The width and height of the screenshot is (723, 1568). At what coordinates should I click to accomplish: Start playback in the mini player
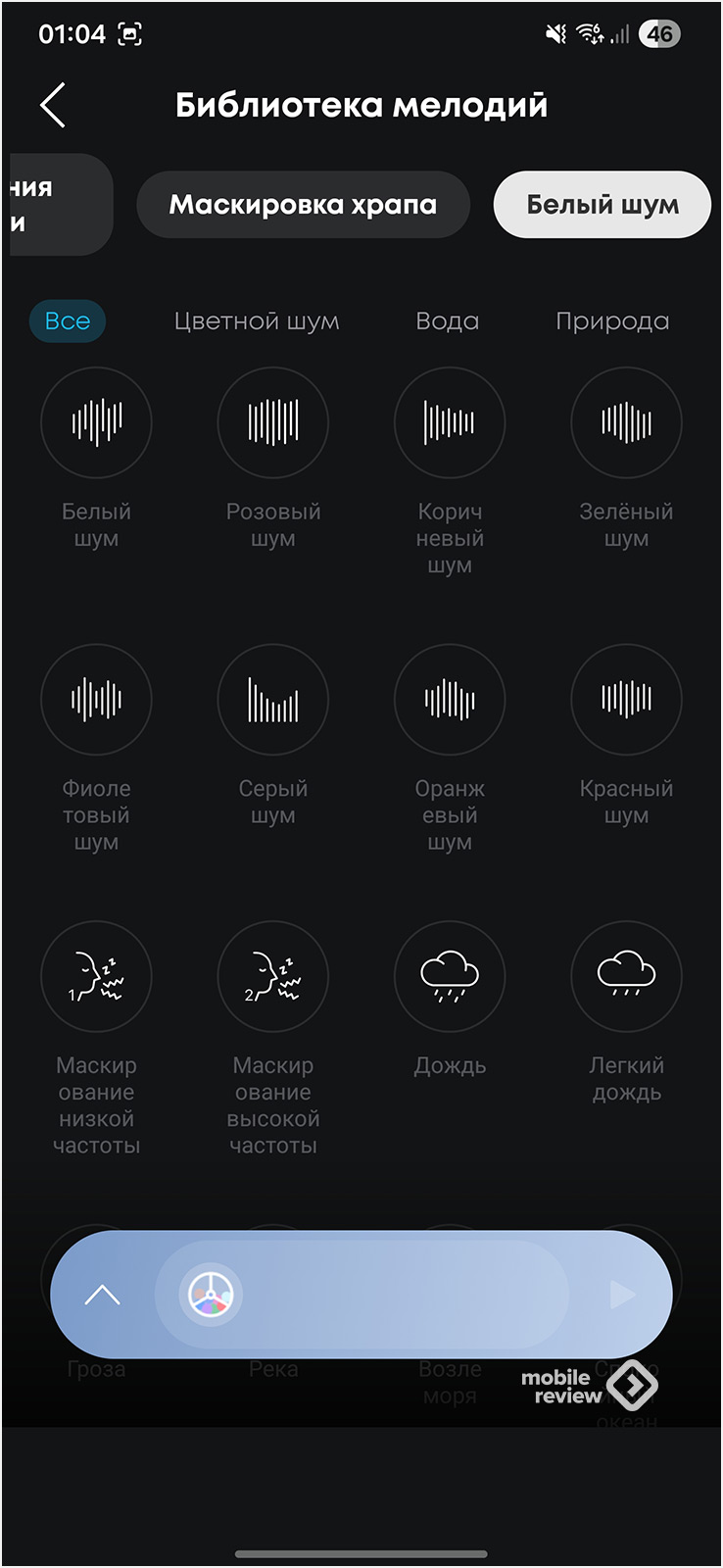(622, 1295)
